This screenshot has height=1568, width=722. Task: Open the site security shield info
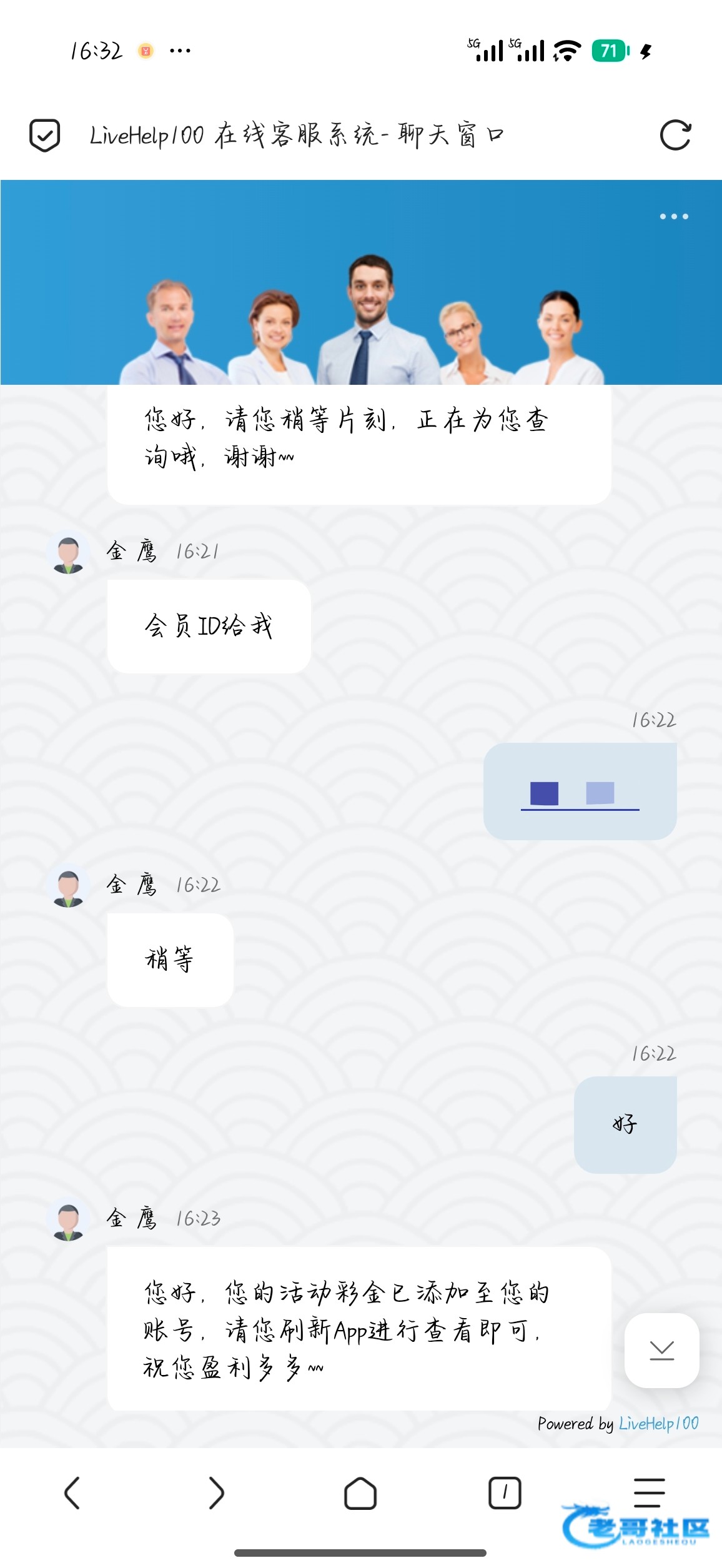(x=45, y=135)
